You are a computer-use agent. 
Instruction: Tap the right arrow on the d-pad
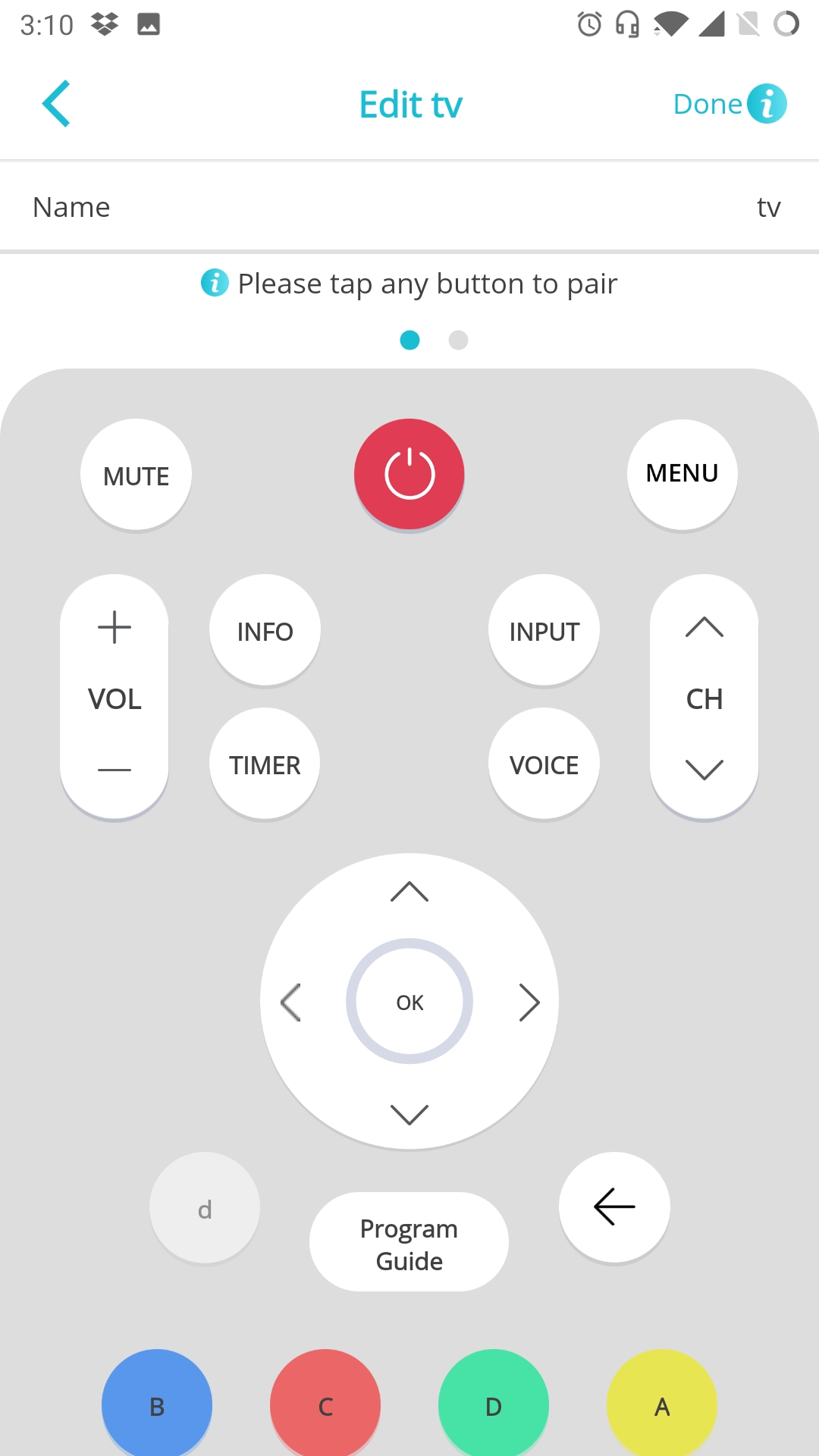pos(529,1002)
